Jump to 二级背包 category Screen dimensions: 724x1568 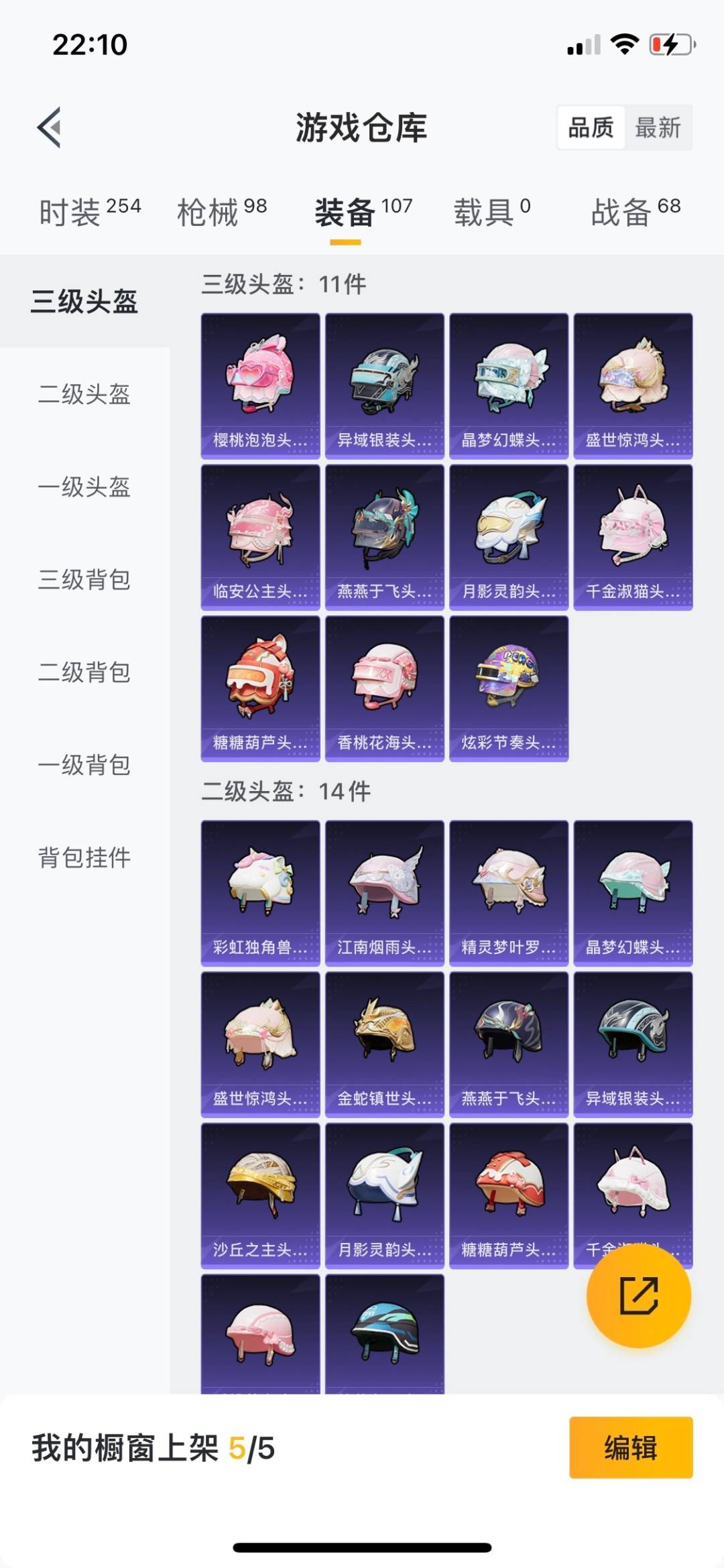point(84,672)
